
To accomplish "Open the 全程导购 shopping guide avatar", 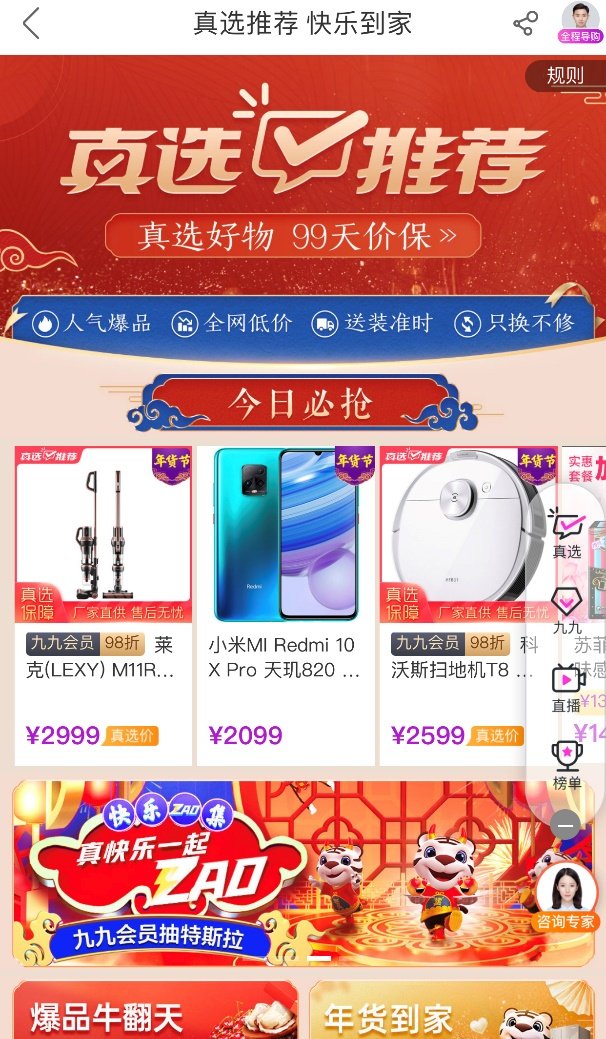I will click(580, 23).
